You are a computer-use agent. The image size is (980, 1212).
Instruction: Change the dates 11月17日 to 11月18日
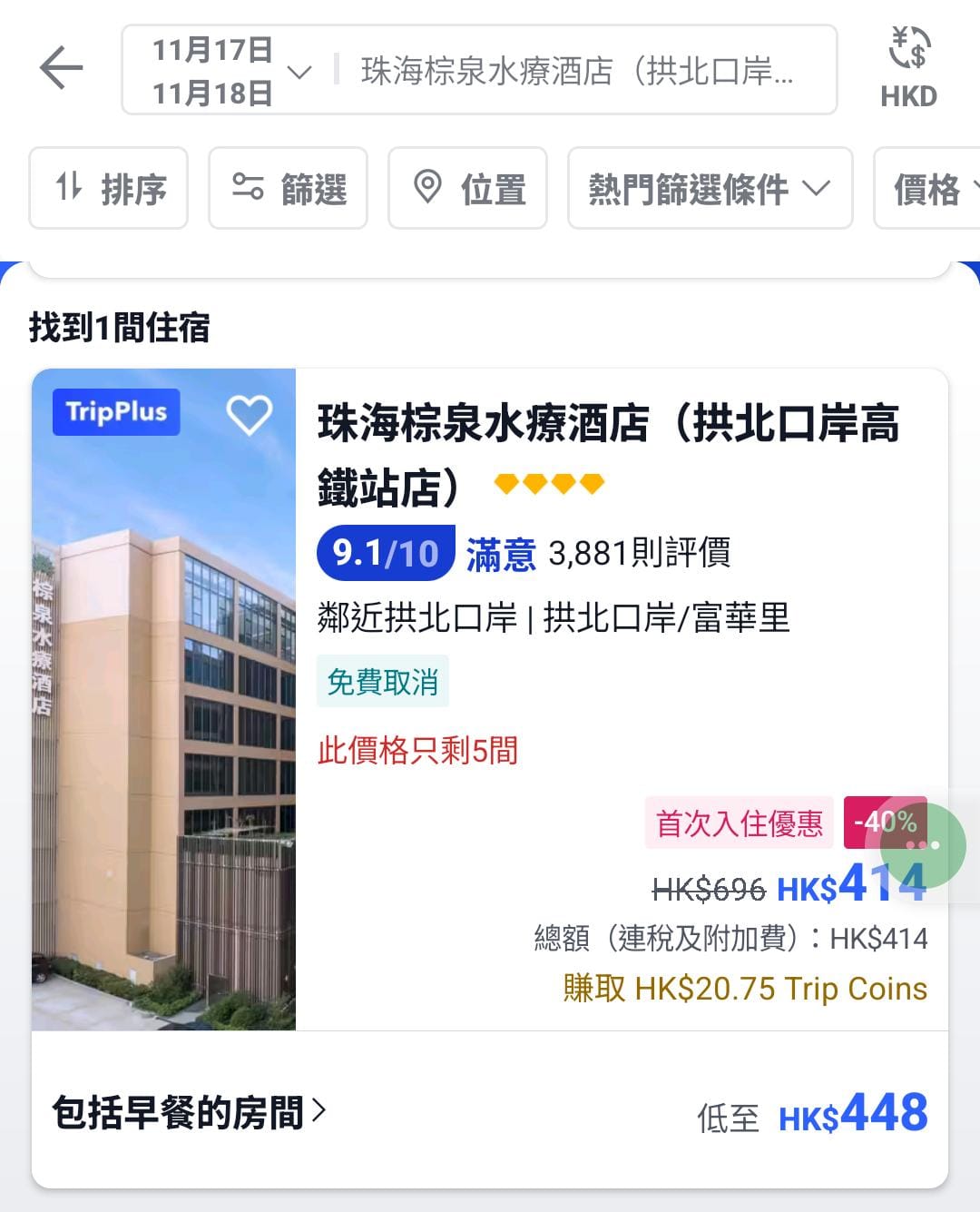(x=227, y=71)
